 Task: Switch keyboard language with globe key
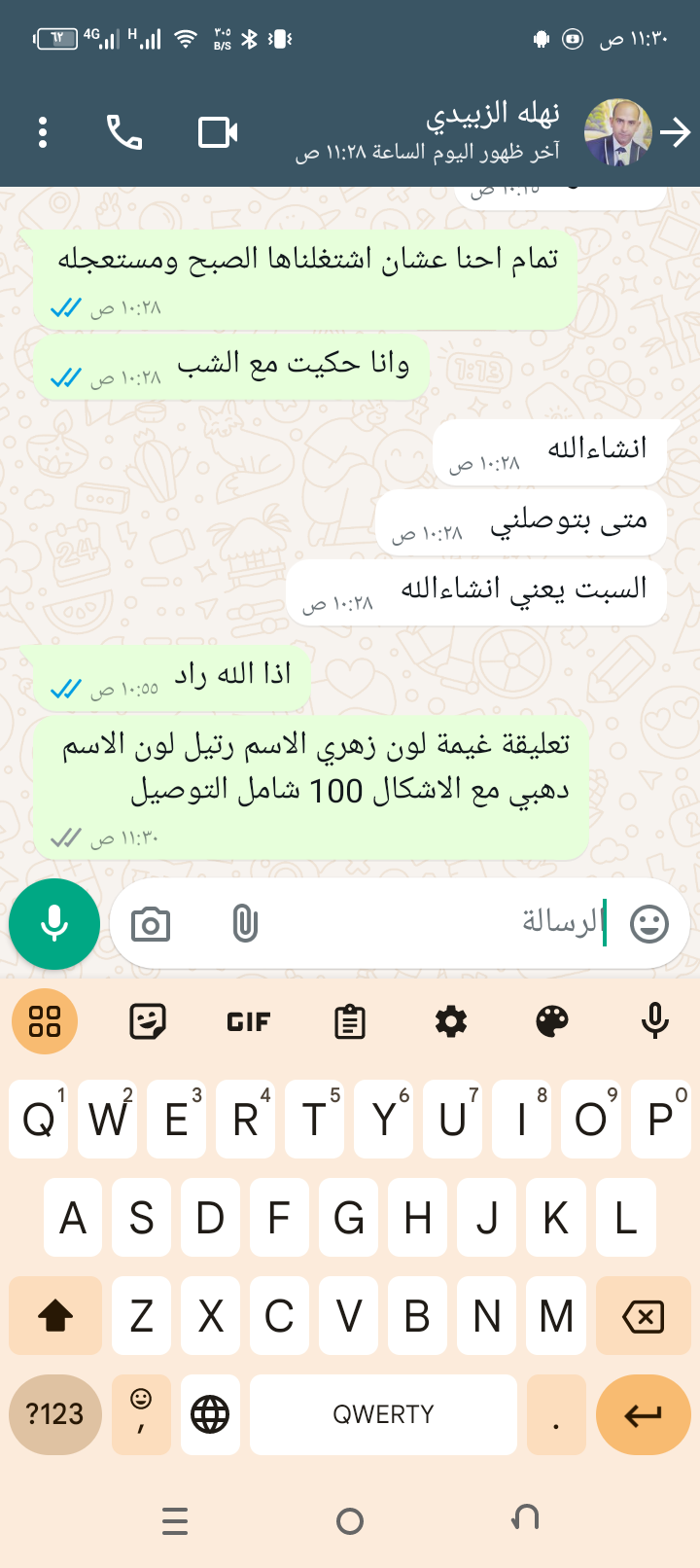[210, 1414]
